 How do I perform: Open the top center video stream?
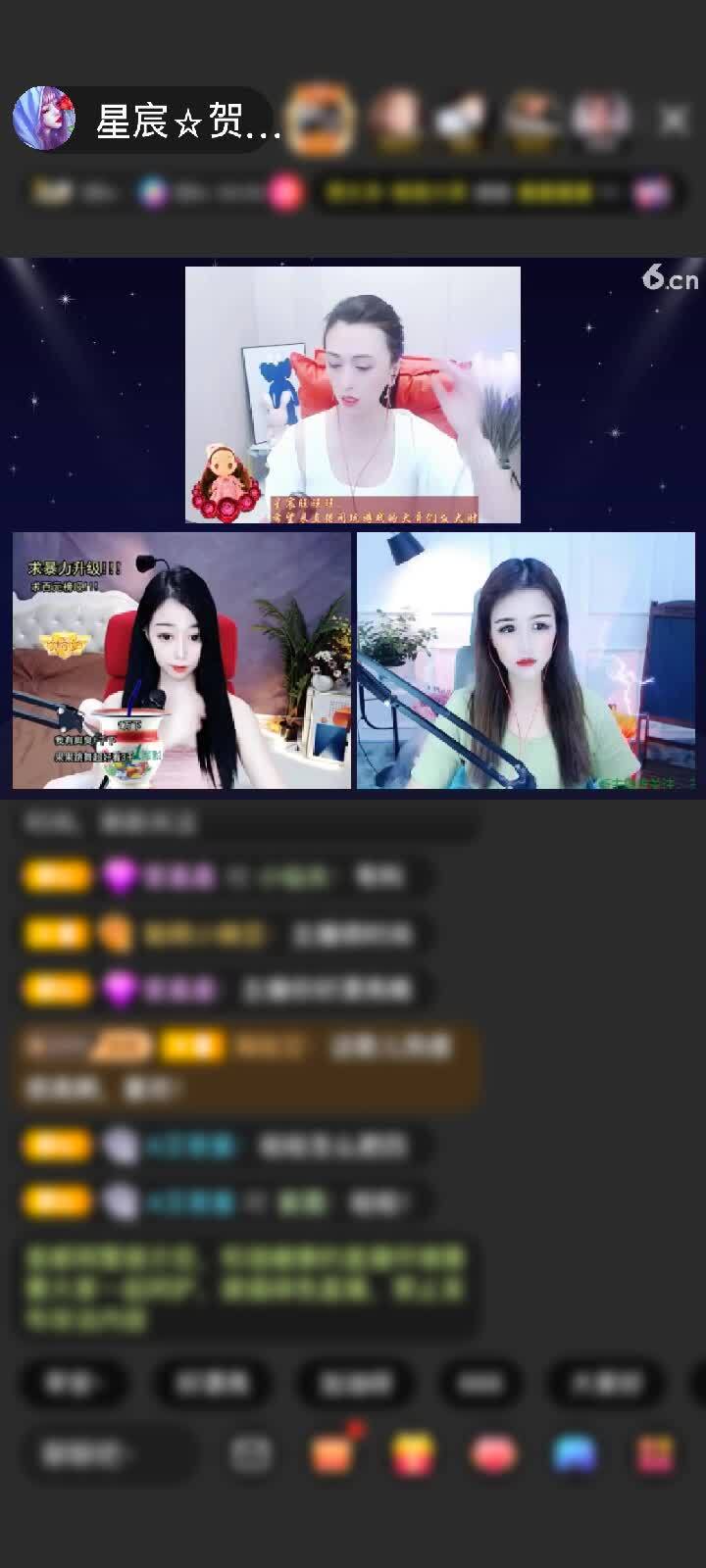[x=353, y=395]
